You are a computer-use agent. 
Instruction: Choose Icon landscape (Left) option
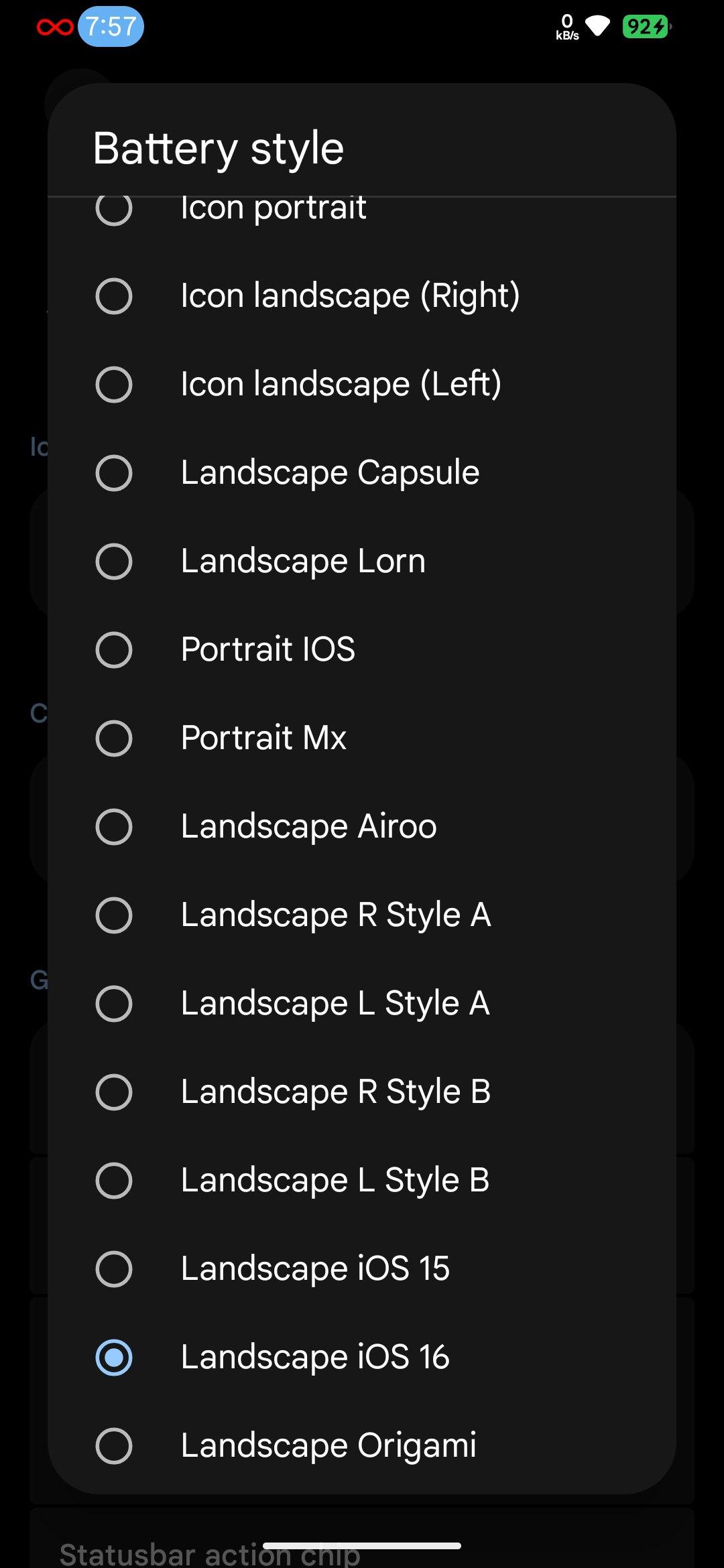(362, 385)
